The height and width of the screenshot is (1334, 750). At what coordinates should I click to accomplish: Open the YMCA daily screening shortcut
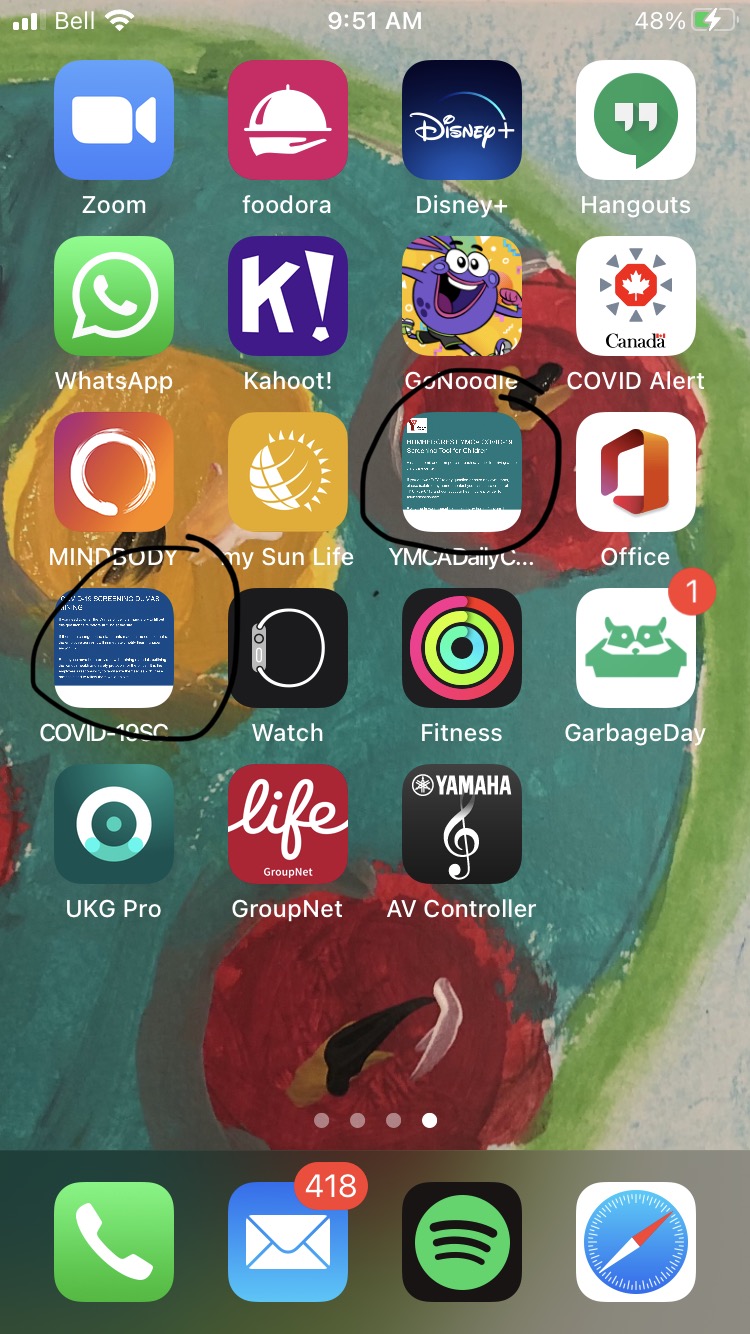point(462,472)
